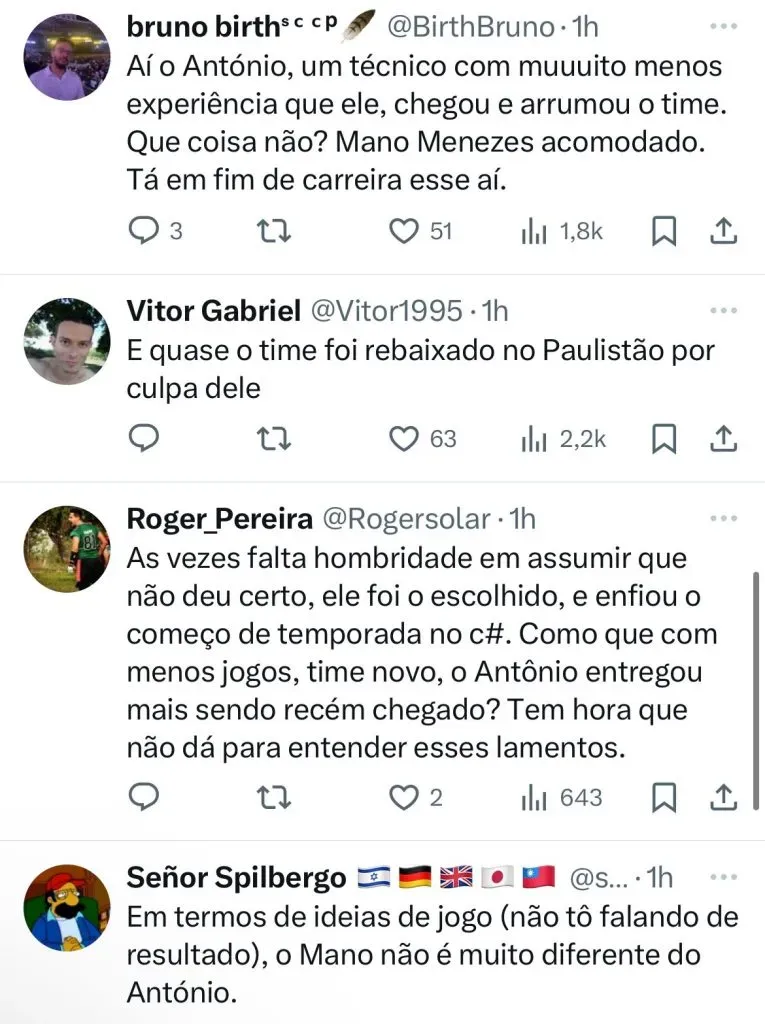View Vitor Gabriel's profile via his avatar

[x=67, y=341]
